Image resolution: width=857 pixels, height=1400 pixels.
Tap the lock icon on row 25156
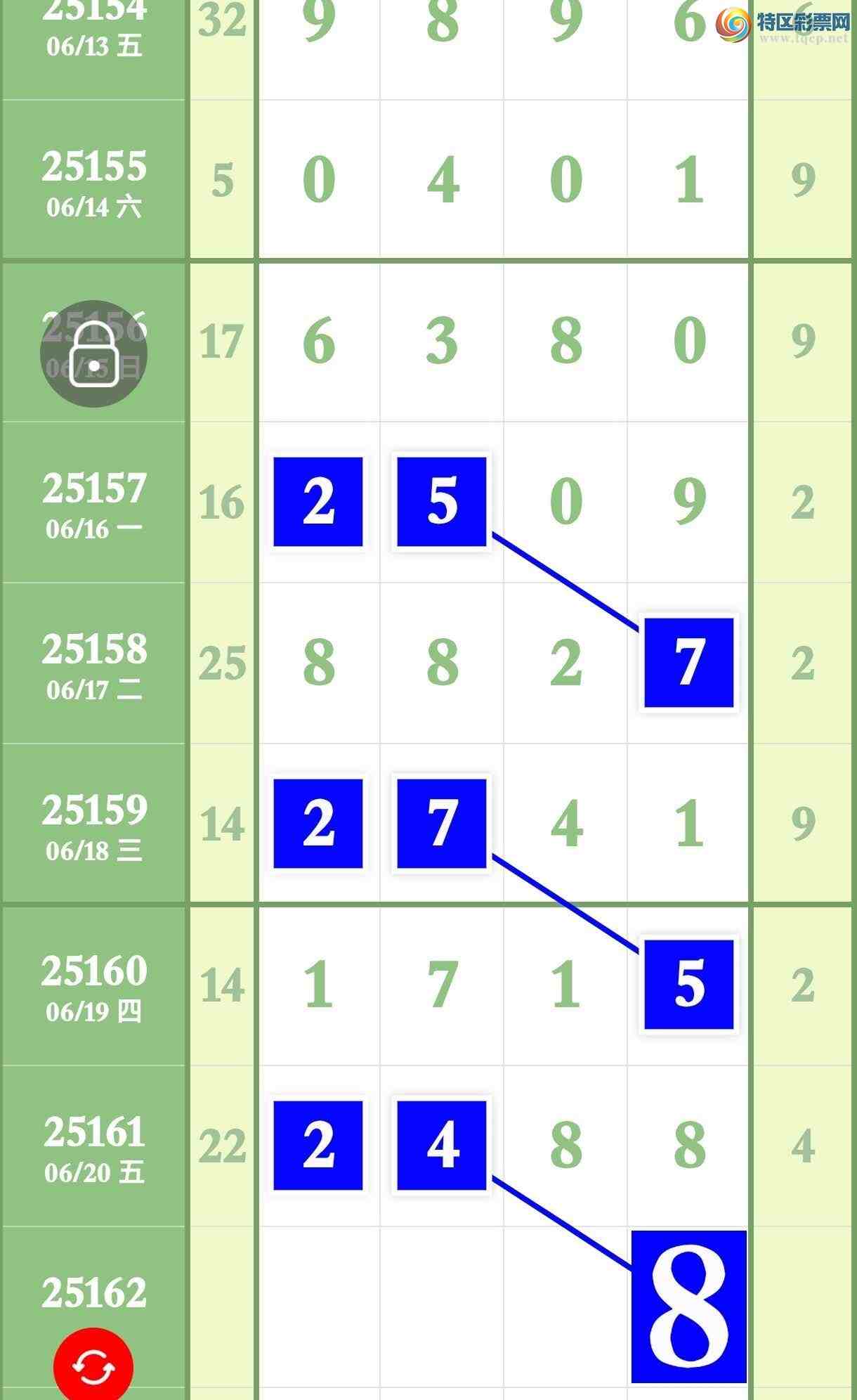93,354
